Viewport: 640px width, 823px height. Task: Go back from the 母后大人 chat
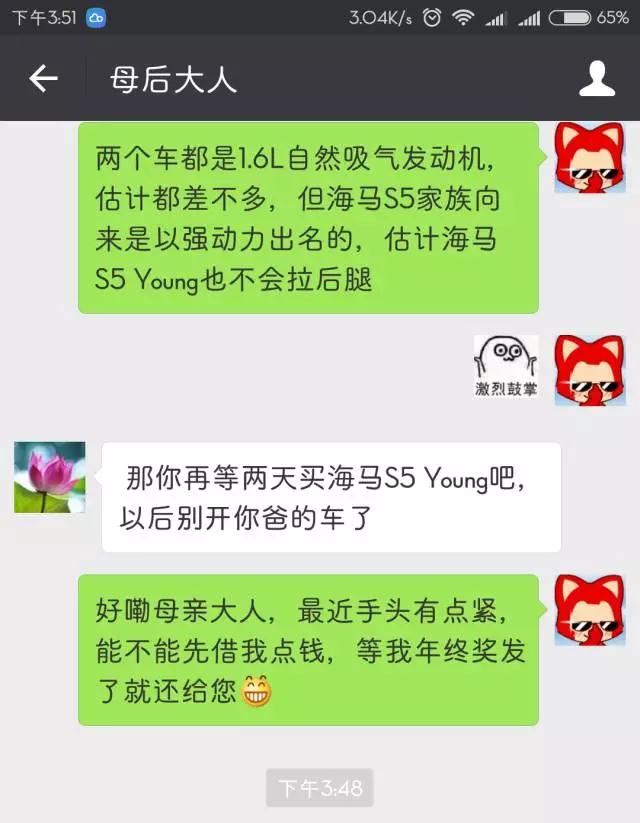pos(43,79)
